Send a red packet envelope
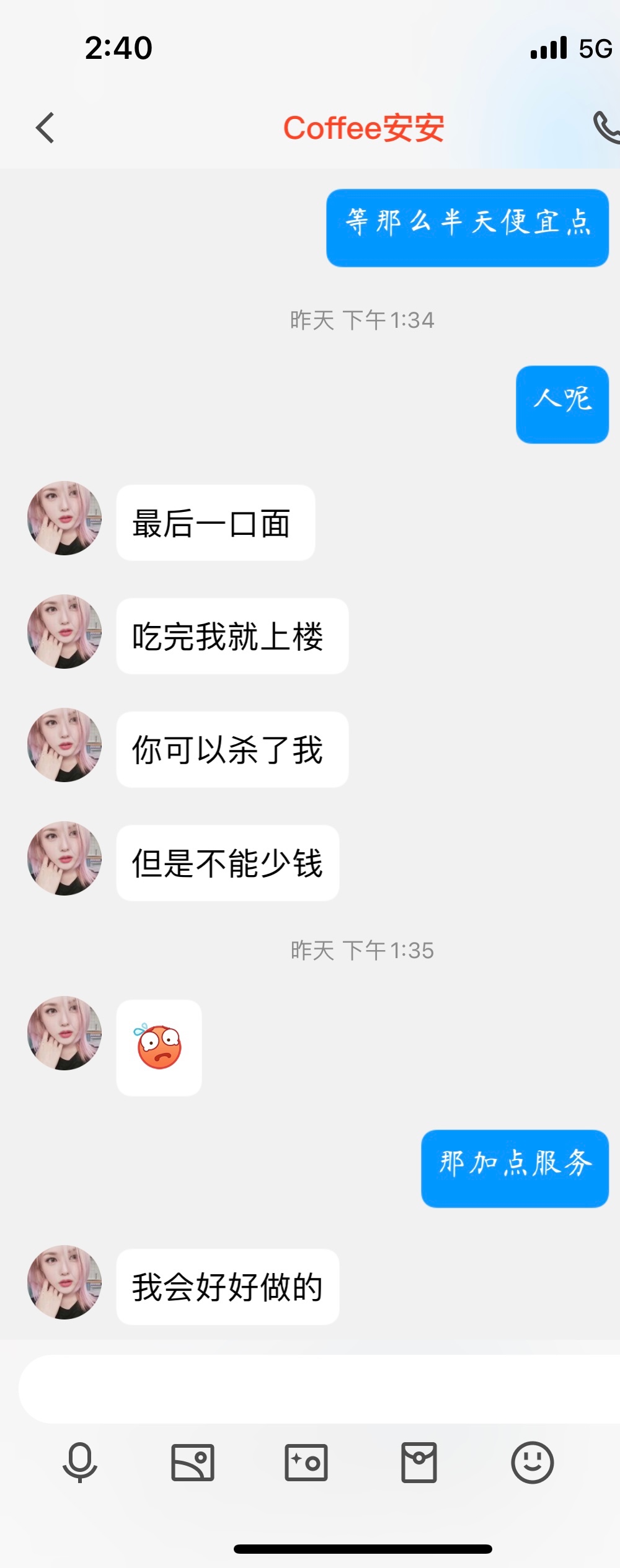The height and width of the screenshot is (1568, 620). (419, 1463)
